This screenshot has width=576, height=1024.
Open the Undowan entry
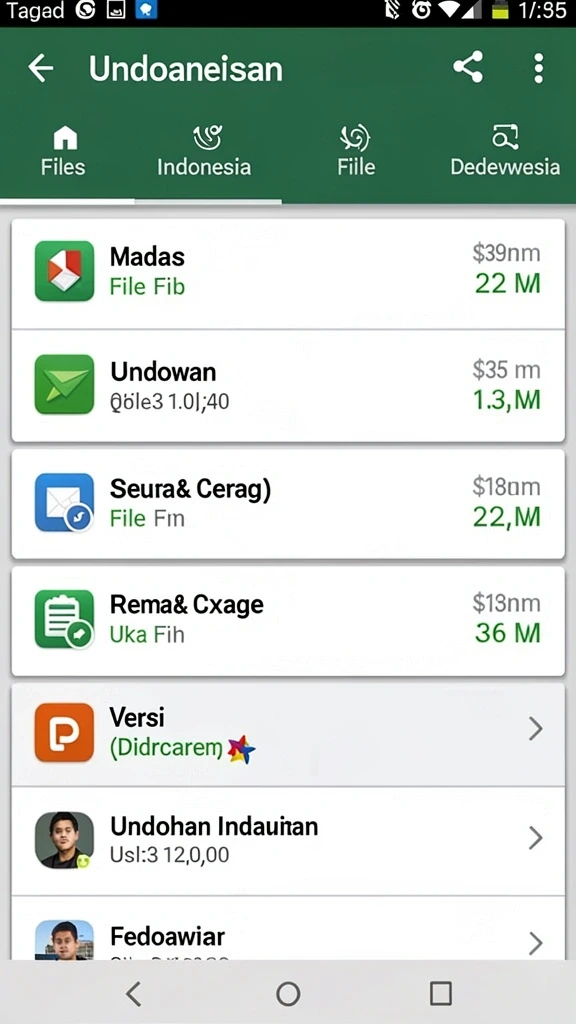point(288,386)
